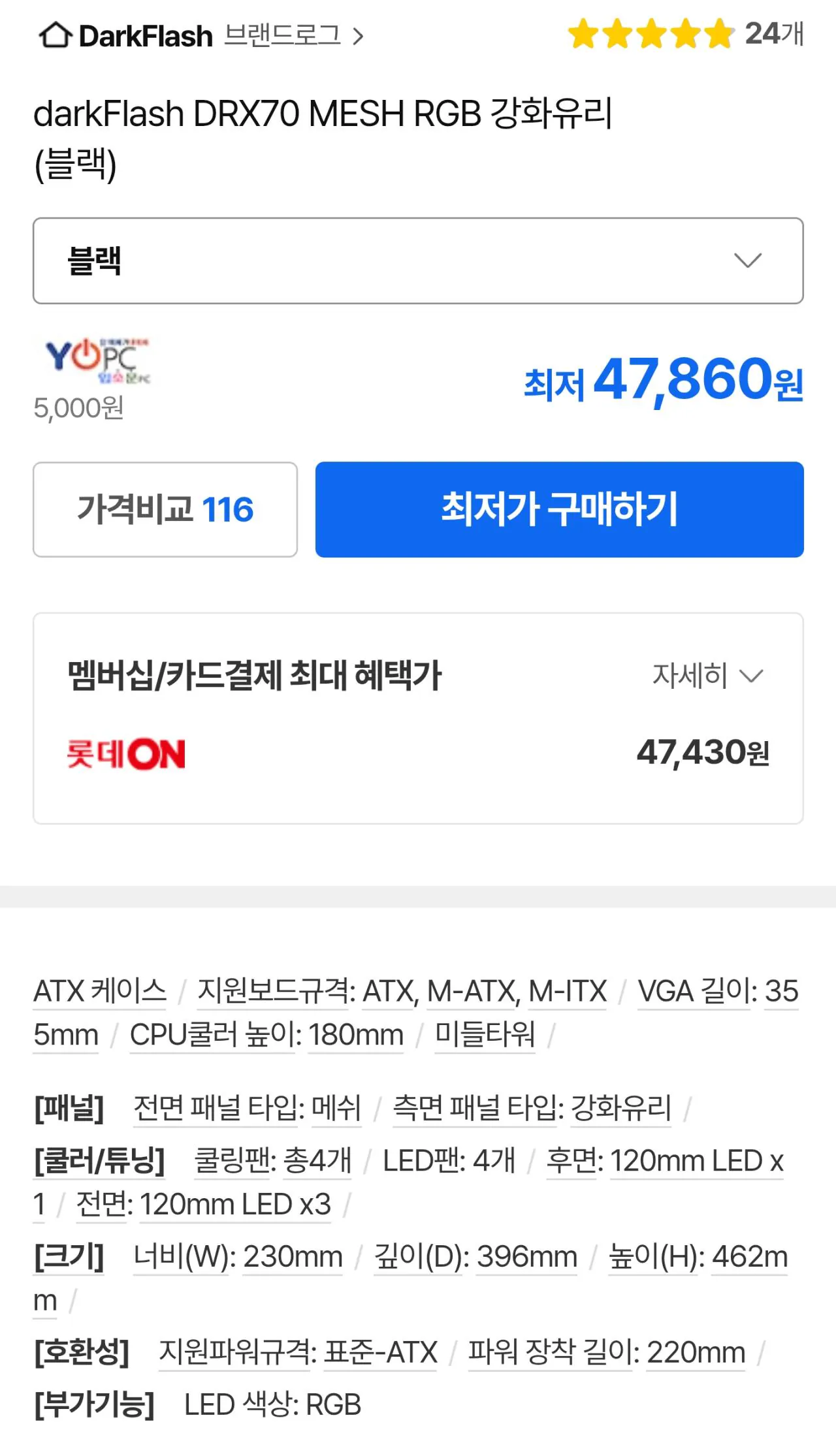Open the 롯데ON 47,430원 offer

point(418,753)
